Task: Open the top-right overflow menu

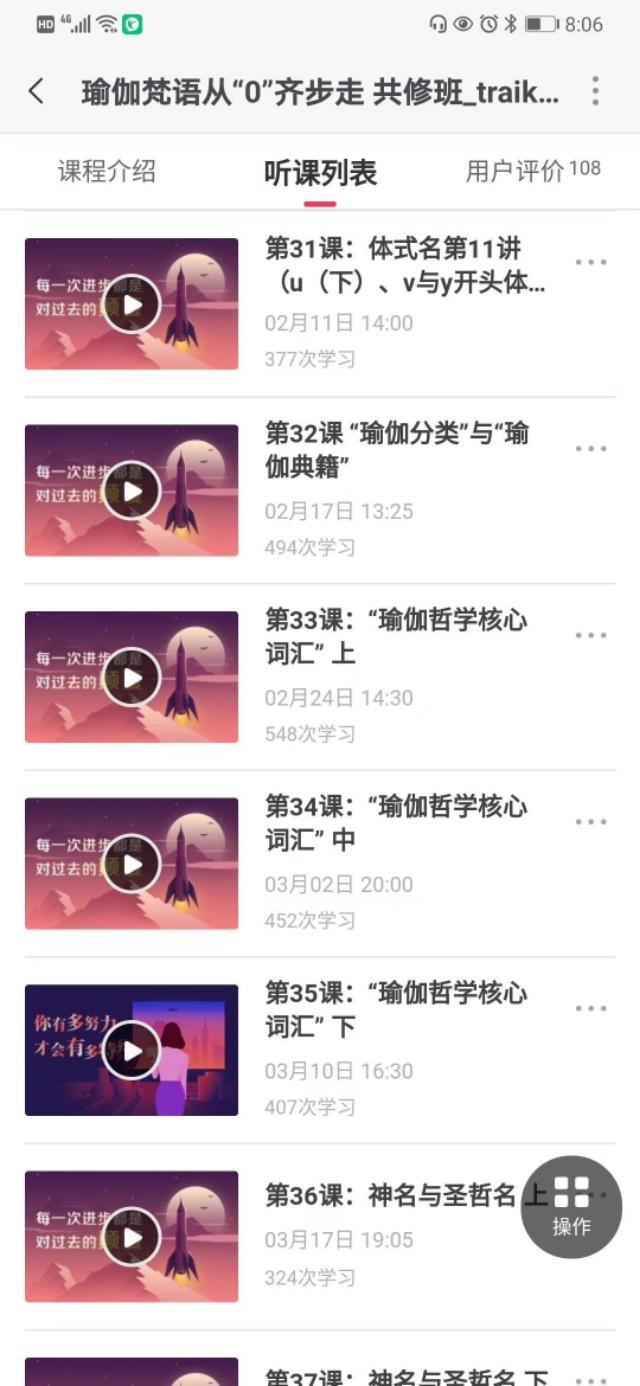Action: (x=595, y=92)
